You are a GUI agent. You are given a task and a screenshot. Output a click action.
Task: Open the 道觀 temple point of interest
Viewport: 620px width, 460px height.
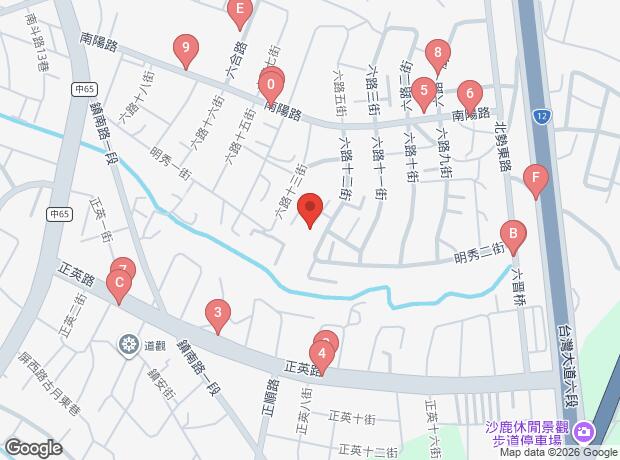[129, 345]
